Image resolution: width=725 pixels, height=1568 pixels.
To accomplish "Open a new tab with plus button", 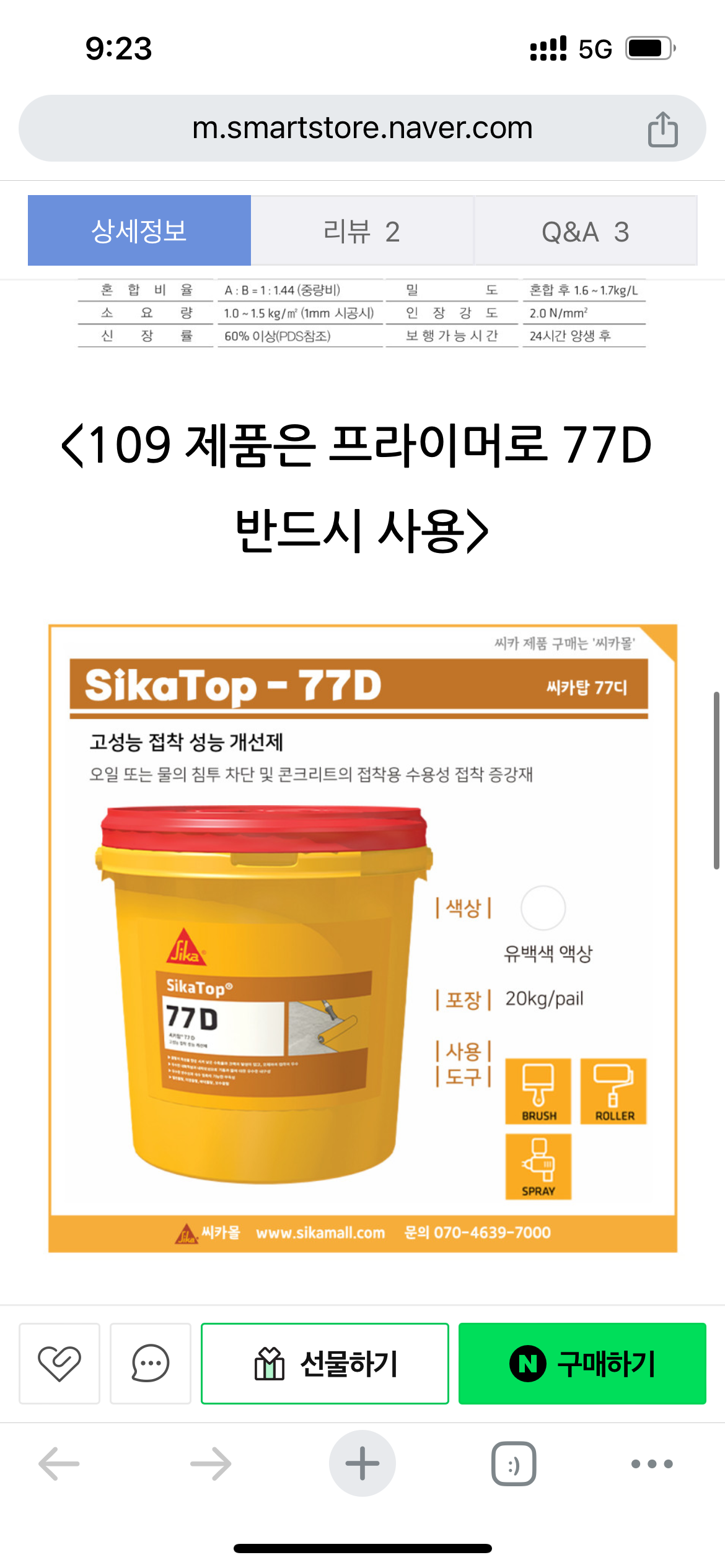I will pos(362,1463).
